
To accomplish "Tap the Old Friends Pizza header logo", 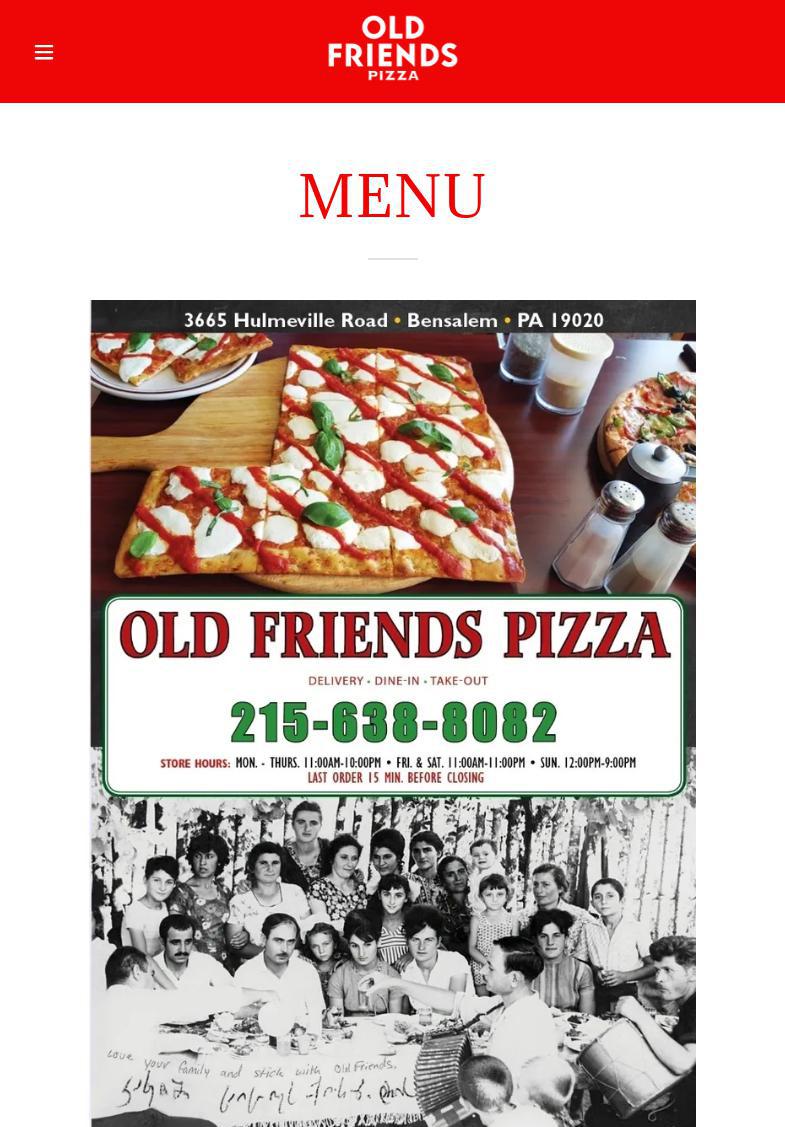I will point(392,48).
